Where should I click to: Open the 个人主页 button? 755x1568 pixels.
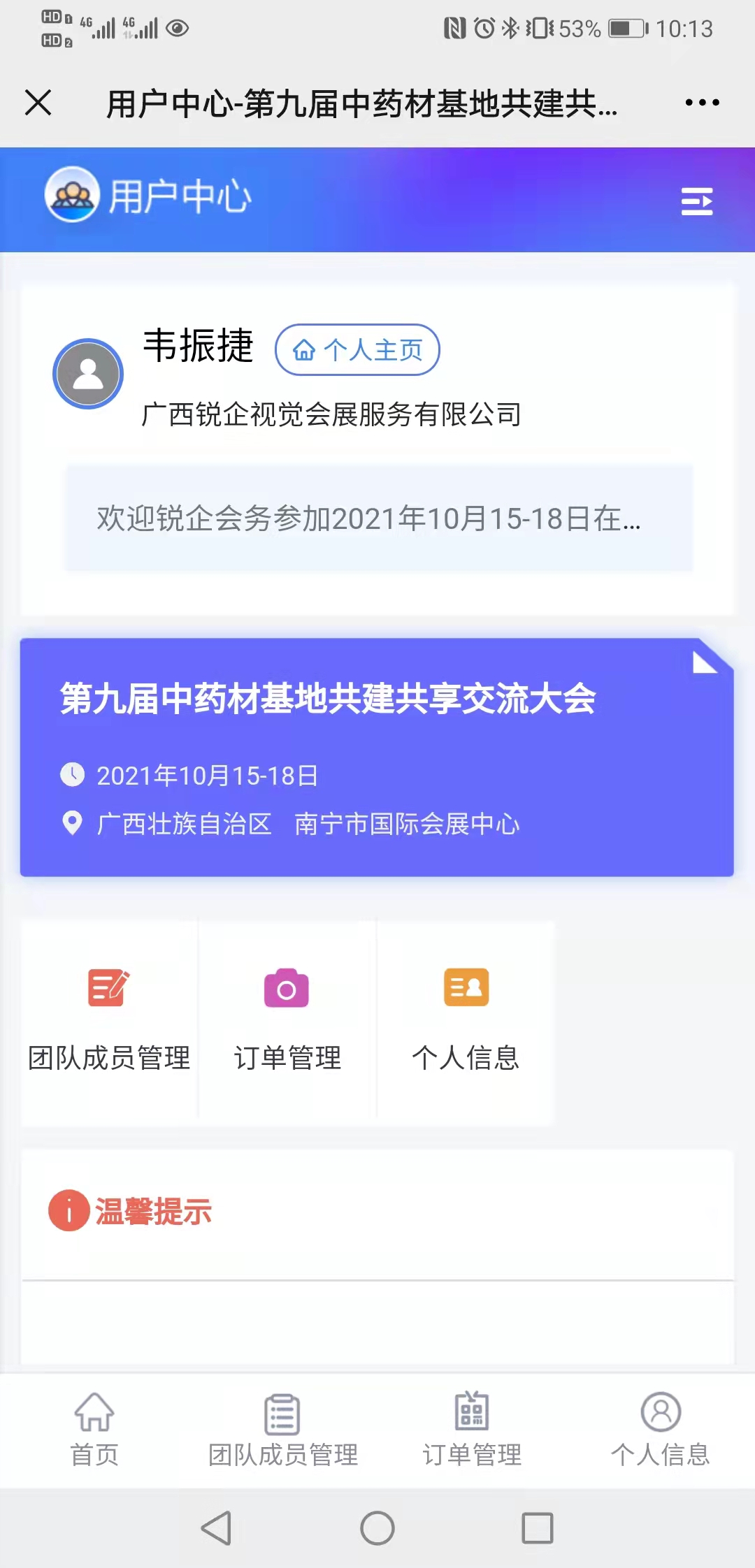(357, 349)
